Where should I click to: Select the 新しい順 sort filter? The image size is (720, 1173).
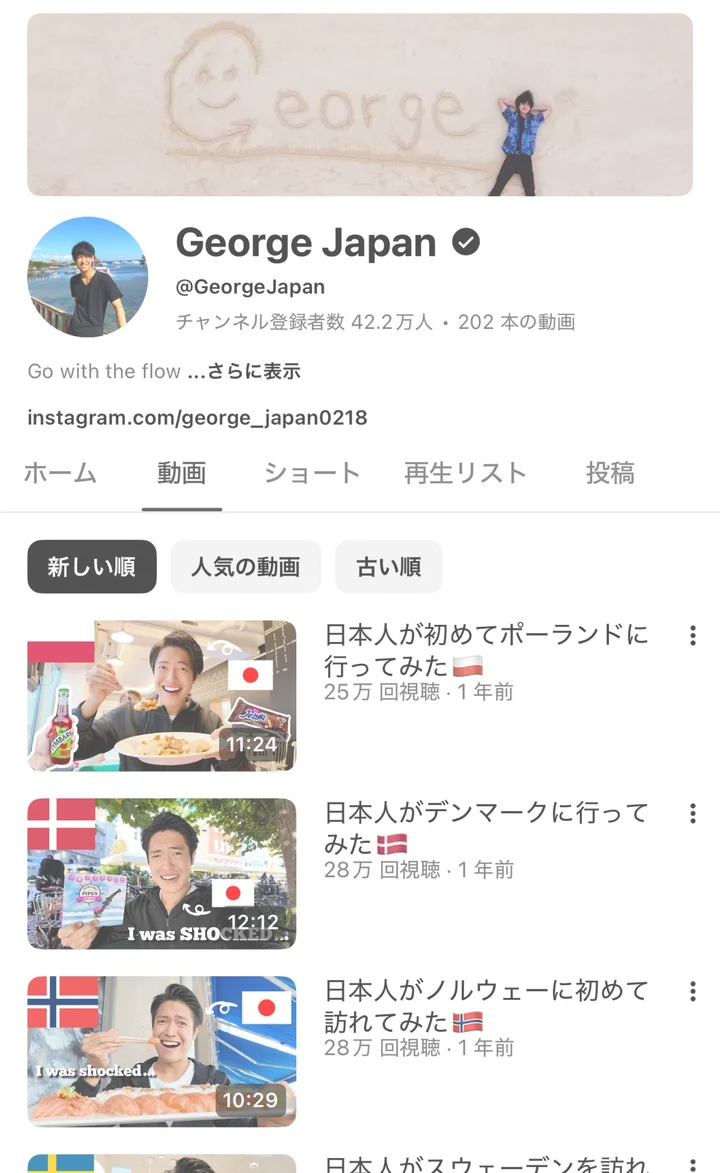coord(91,566)
